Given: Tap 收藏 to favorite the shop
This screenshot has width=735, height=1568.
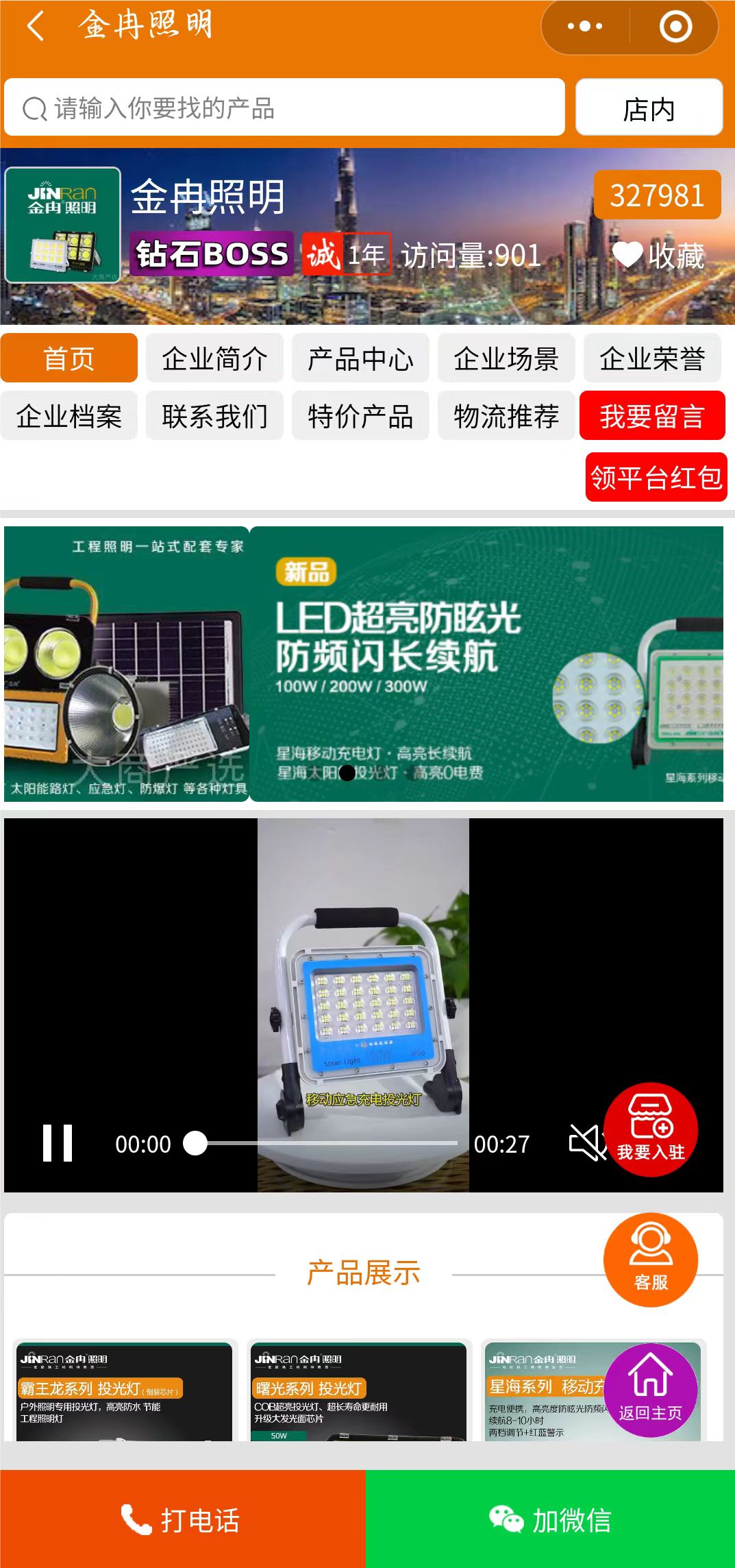Looking at the screenshot, I should 659,256.
